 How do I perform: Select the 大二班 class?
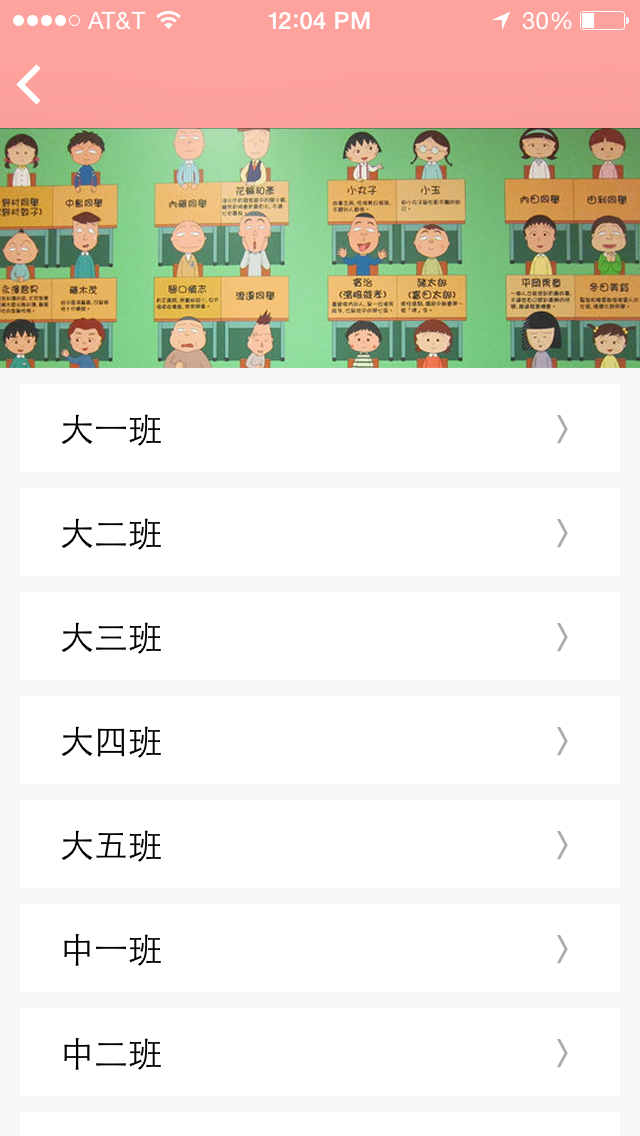point(319,533)
